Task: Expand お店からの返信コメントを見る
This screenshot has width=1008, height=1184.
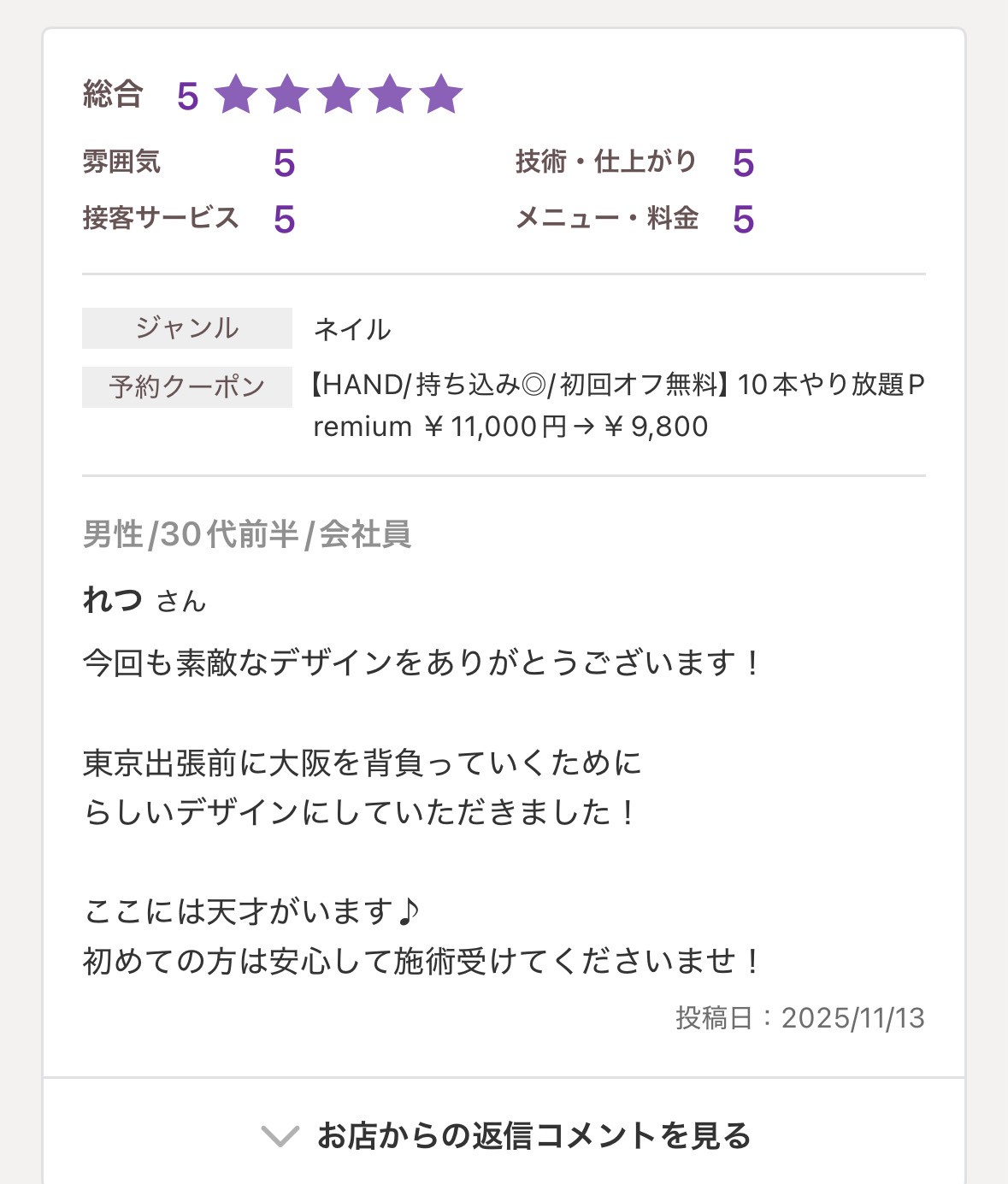Action: [505, 1135]
